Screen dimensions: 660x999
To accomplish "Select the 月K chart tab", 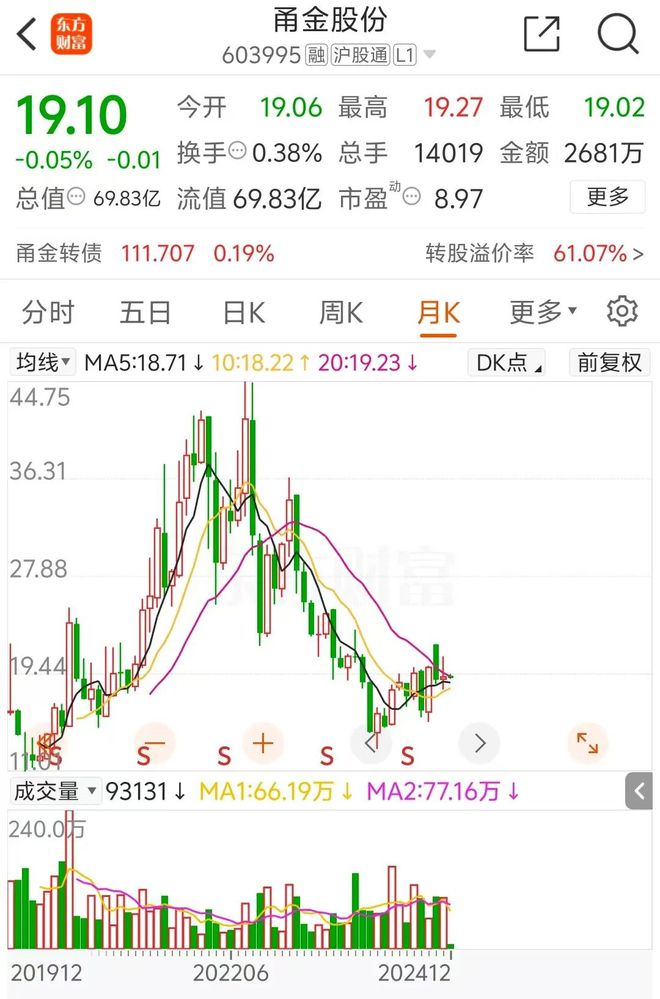I will point(438,313).
